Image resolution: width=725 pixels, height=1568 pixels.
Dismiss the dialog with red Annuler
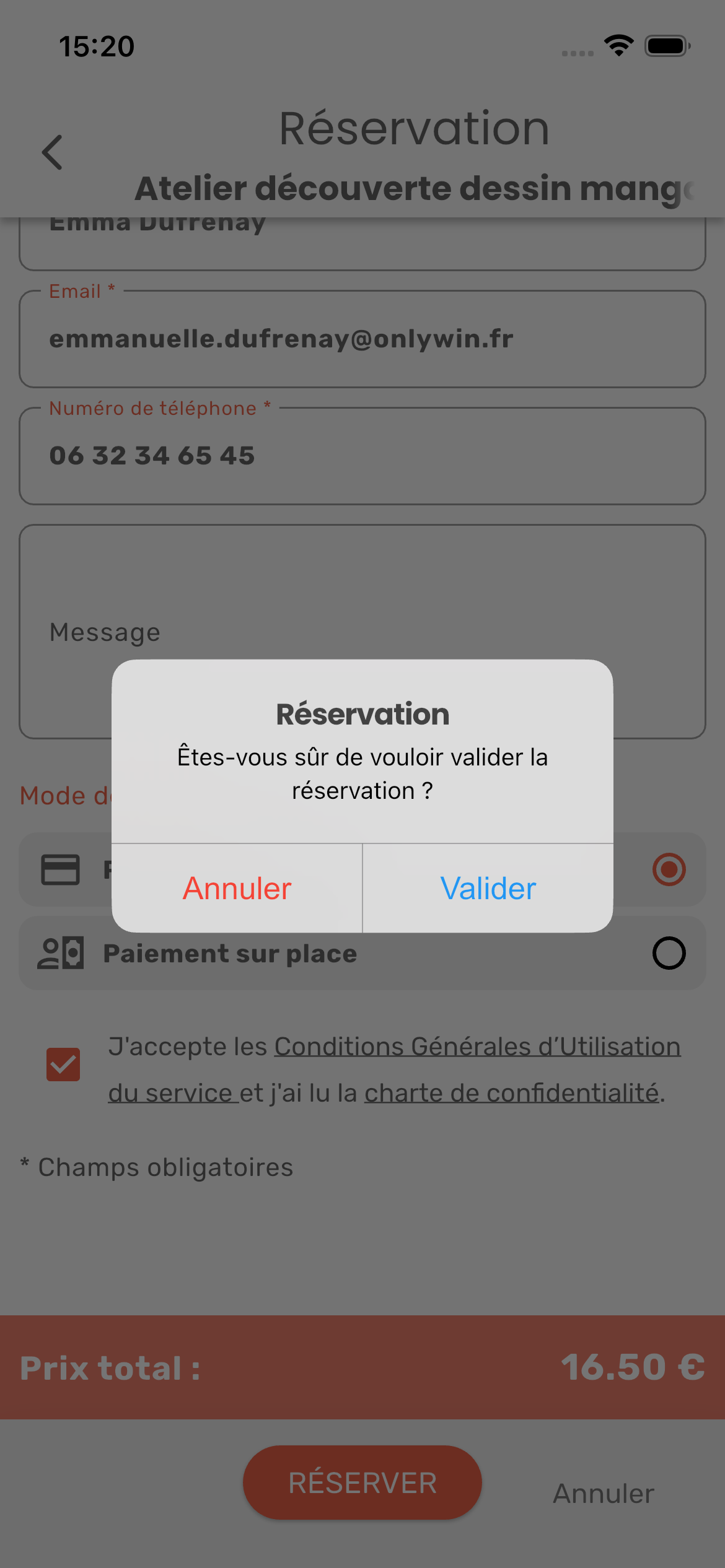click(x=237, y=888)
